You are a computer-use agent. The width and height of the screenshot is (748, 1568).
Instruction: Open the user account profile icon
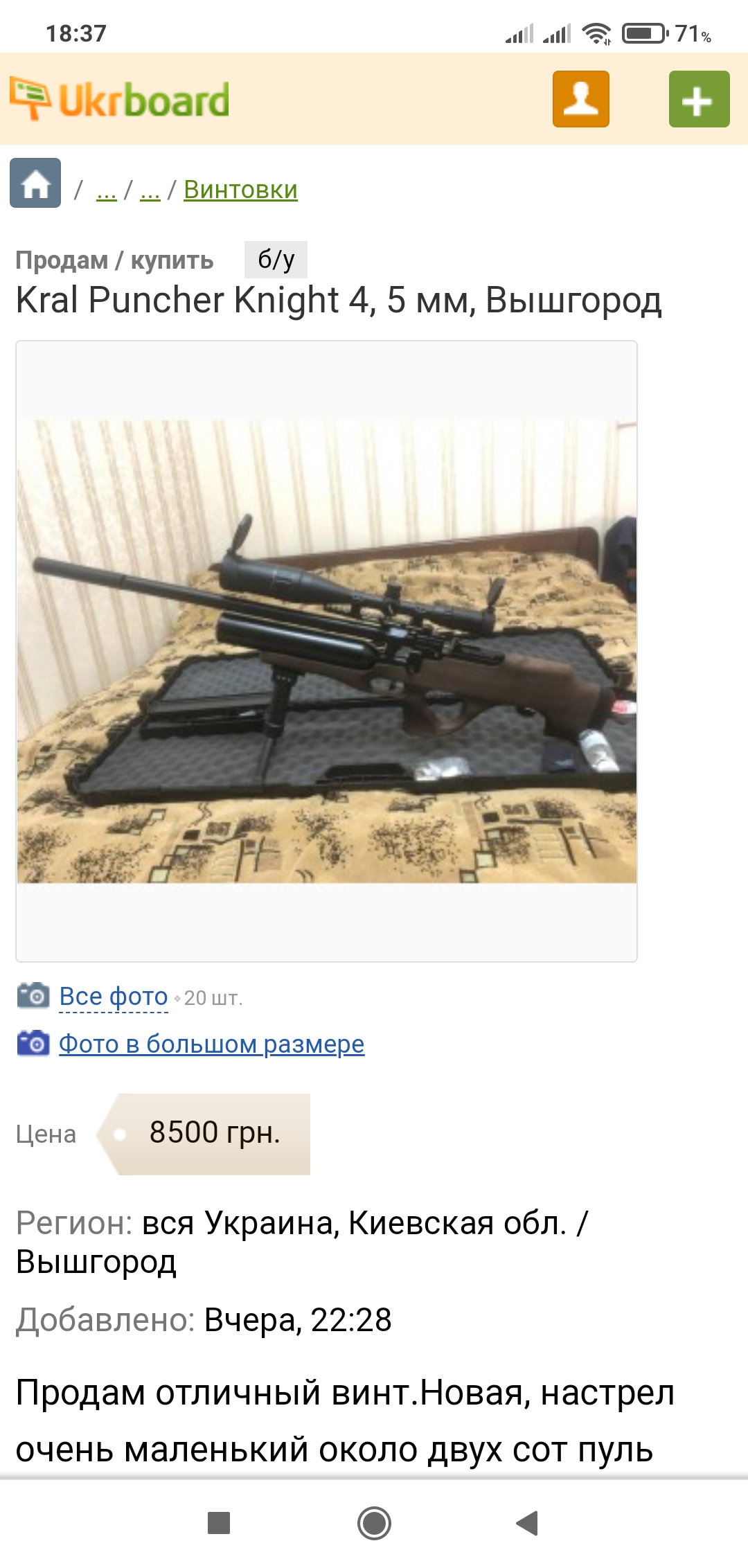(580, 99)
